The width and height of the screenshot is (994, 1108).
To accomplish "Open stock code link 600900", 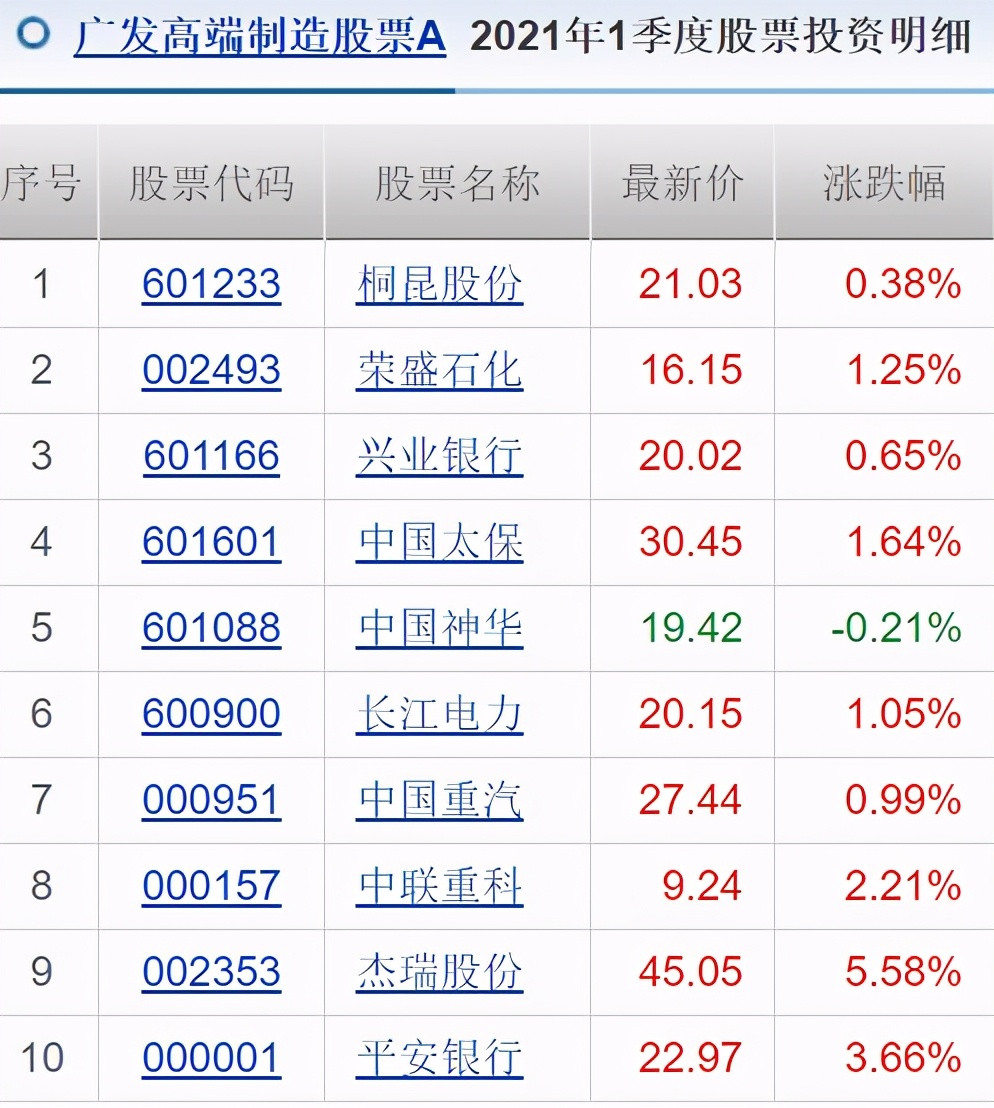I will click(x=211, y=714).
